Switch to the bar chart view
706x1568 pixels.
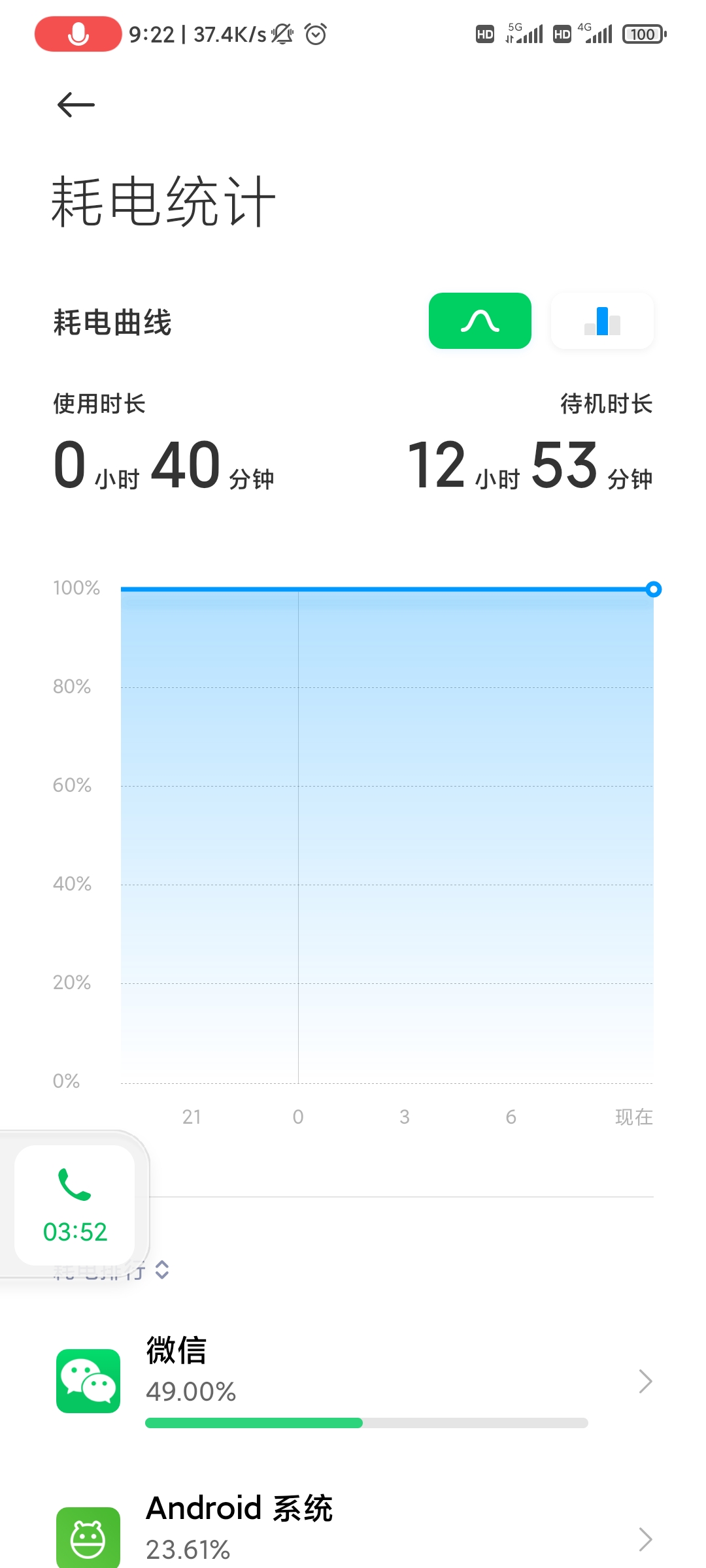pyautogui.click(x=602, y=321)
